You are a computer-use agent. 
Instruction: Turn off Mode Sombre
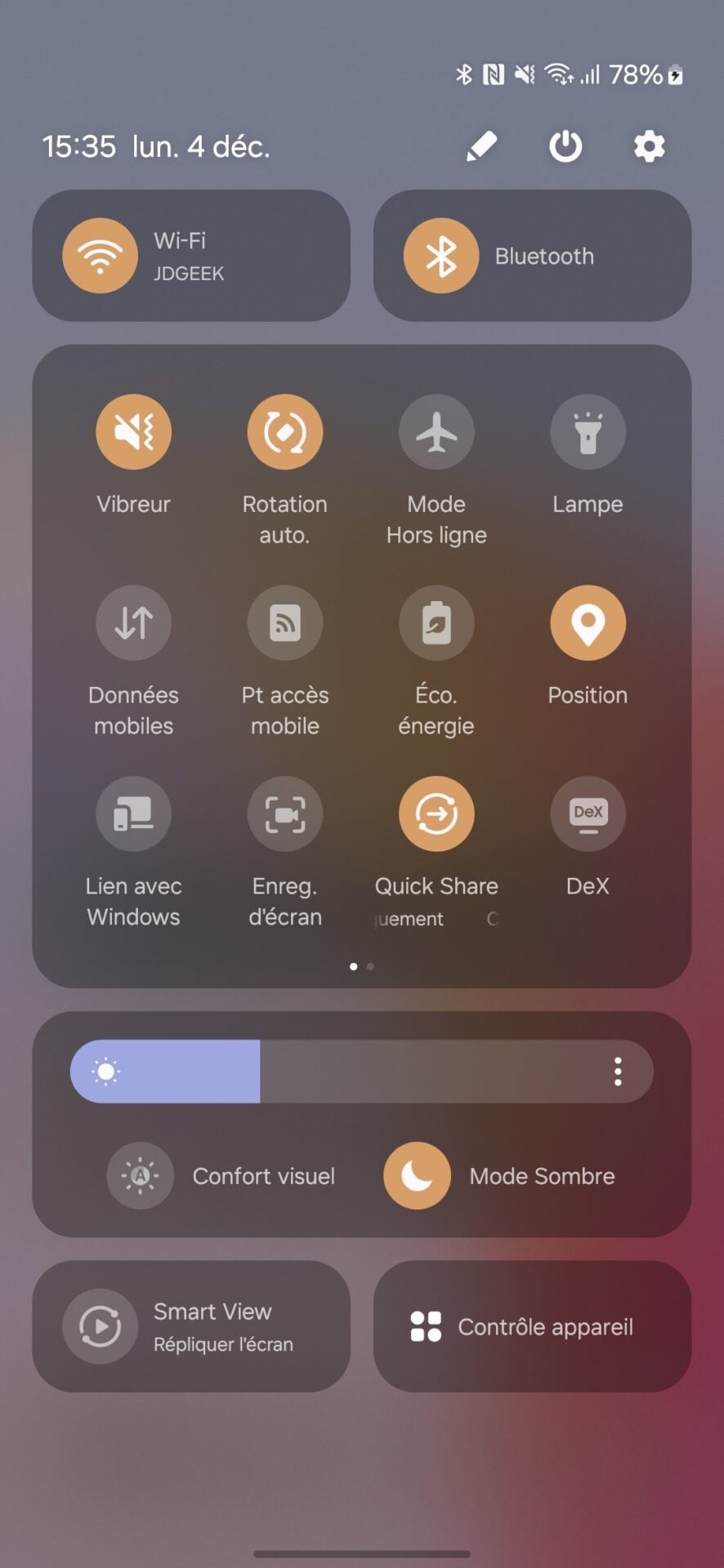click(x=418, y=1176)
